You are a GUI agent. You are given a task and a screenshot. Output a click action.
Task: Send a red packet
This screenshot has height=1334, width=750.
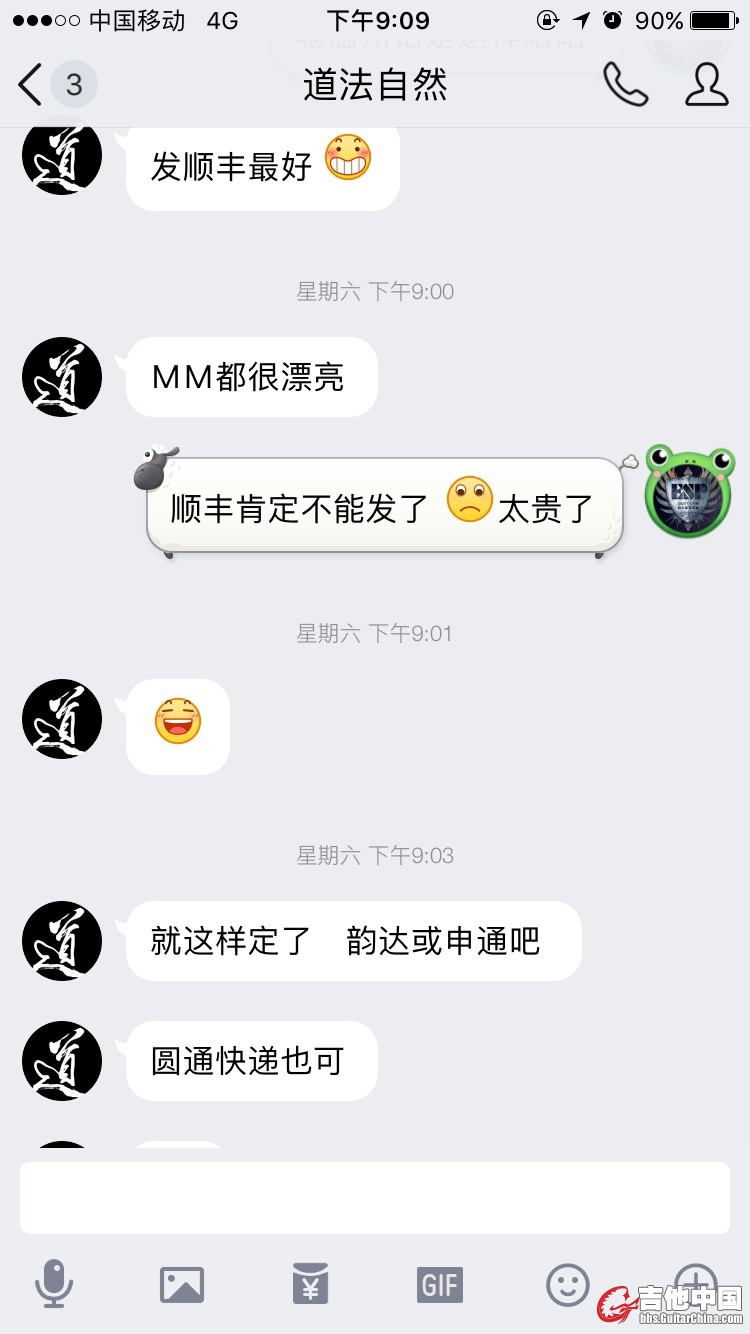pos(310,1284)
